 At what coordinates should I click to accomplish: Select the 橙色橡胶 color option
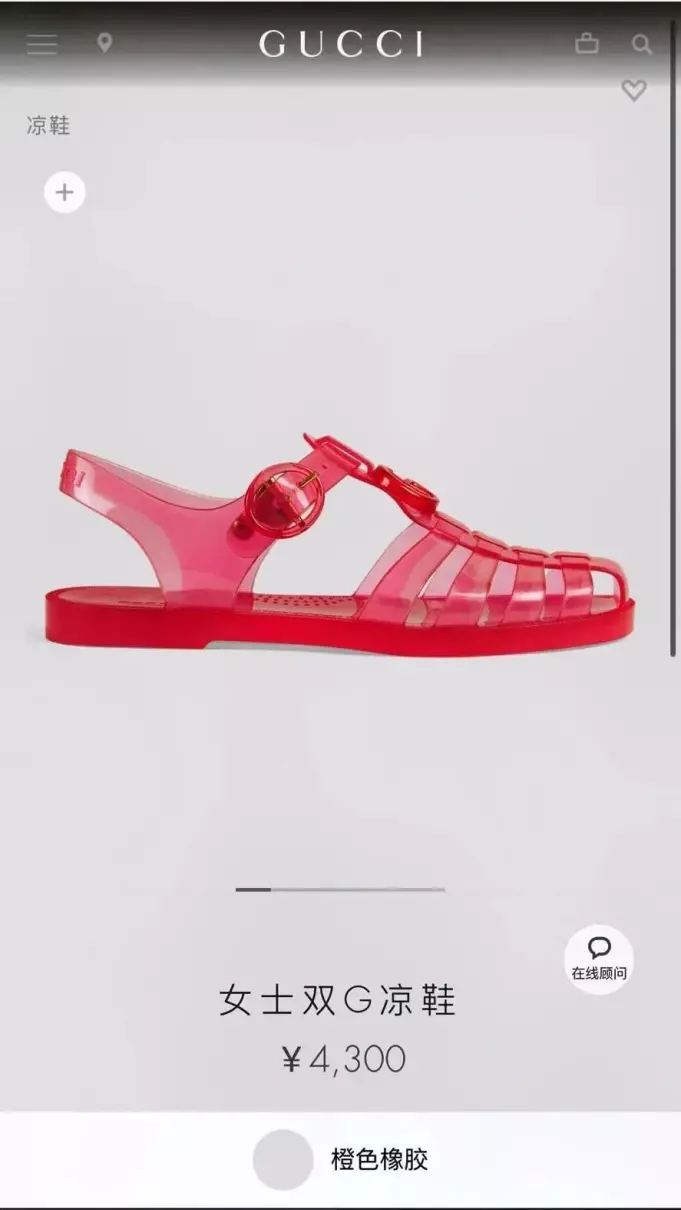(340, 1160)
